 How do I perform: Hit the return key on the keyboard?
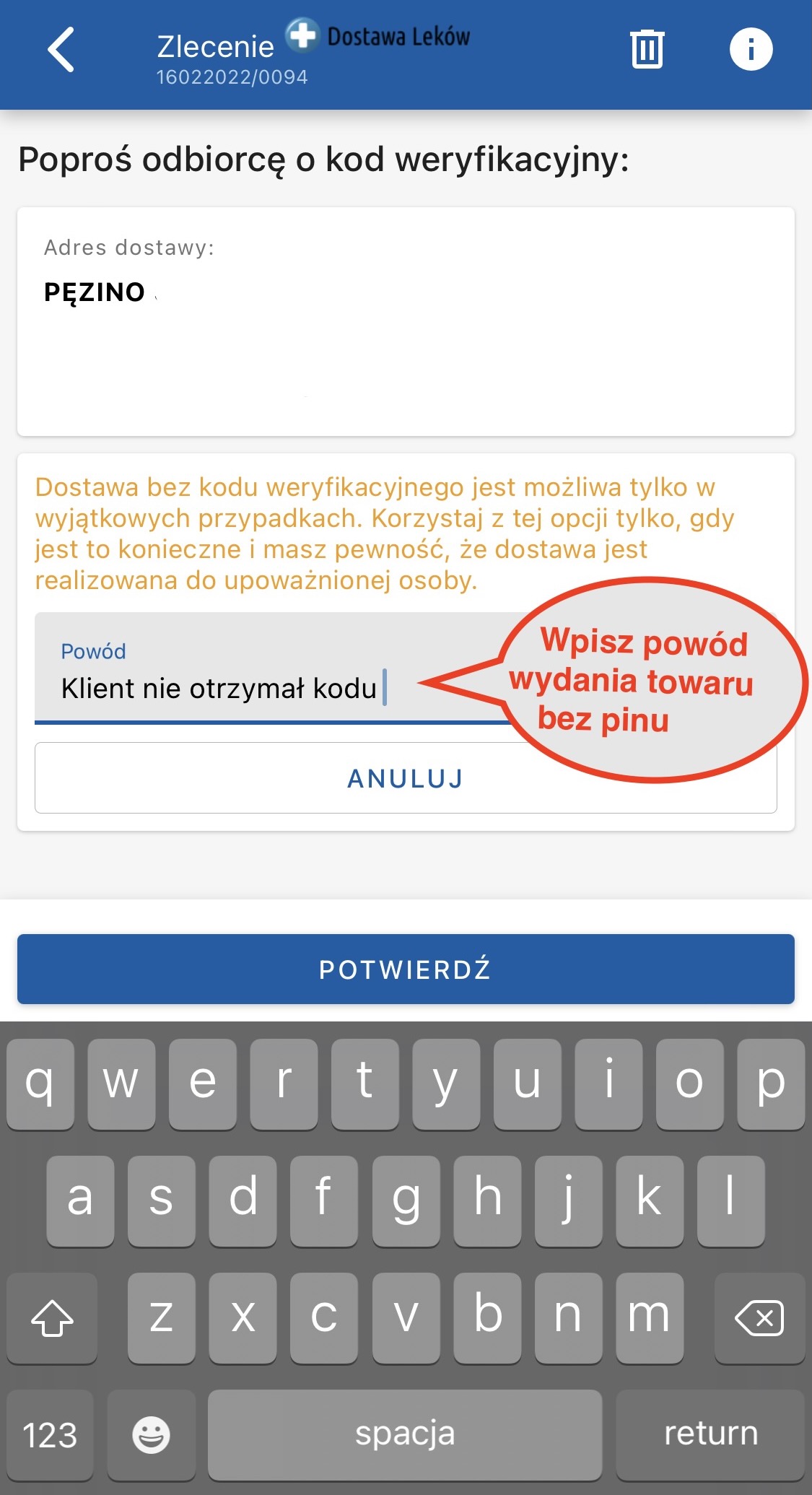click(710, 1434)
